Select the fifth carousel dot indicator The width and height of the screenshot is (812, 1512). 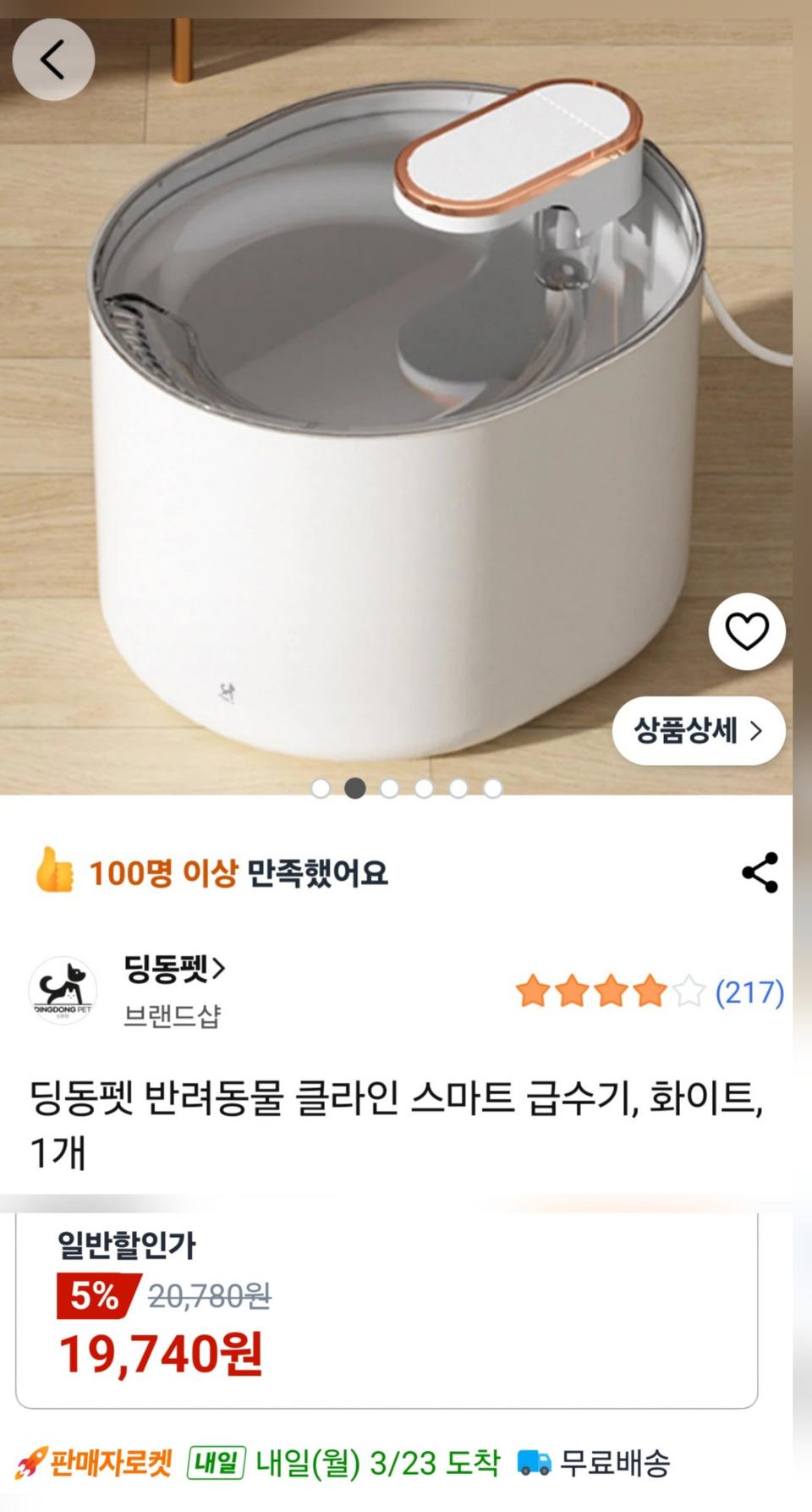pos(457,789)
